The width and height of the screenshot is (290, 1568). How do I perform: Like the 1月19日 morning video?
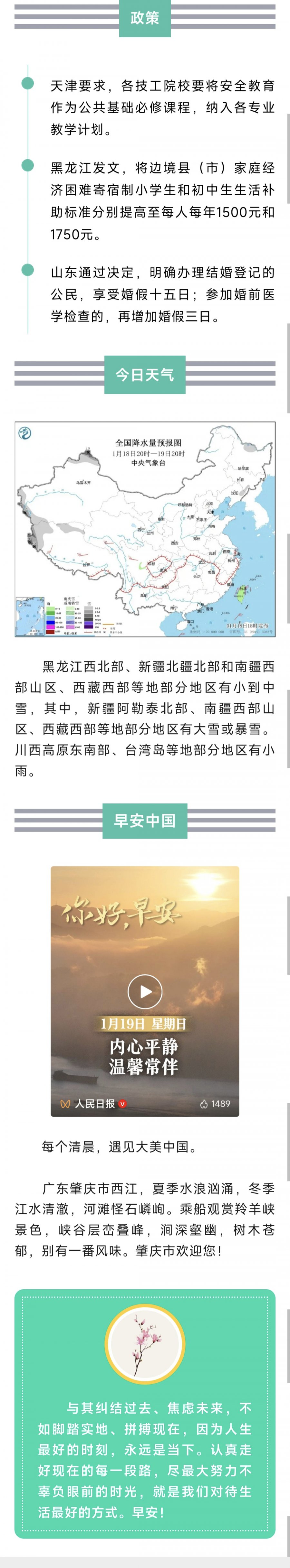pyautogui.click(x=204, y=1104)
